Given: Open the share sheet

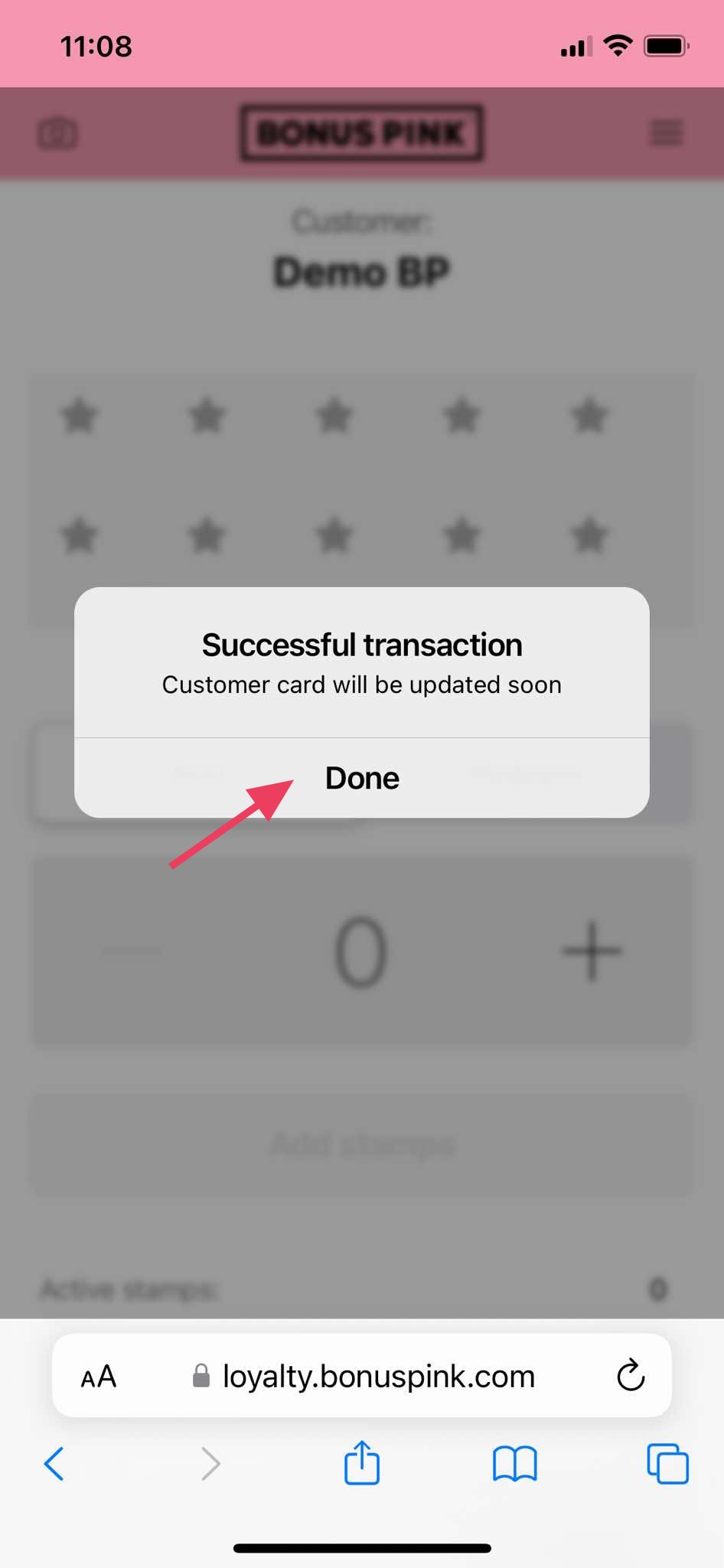Looking at the screenshot, I should point(362,1462).
